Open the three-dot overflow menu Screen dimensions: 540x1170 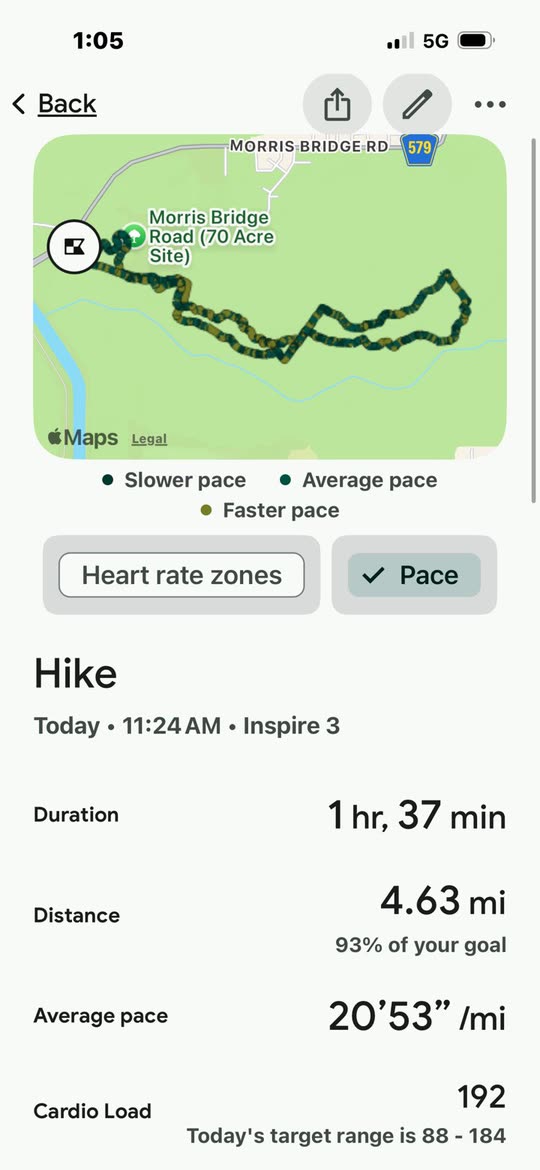pyautogui.click(x=490, y=104)
